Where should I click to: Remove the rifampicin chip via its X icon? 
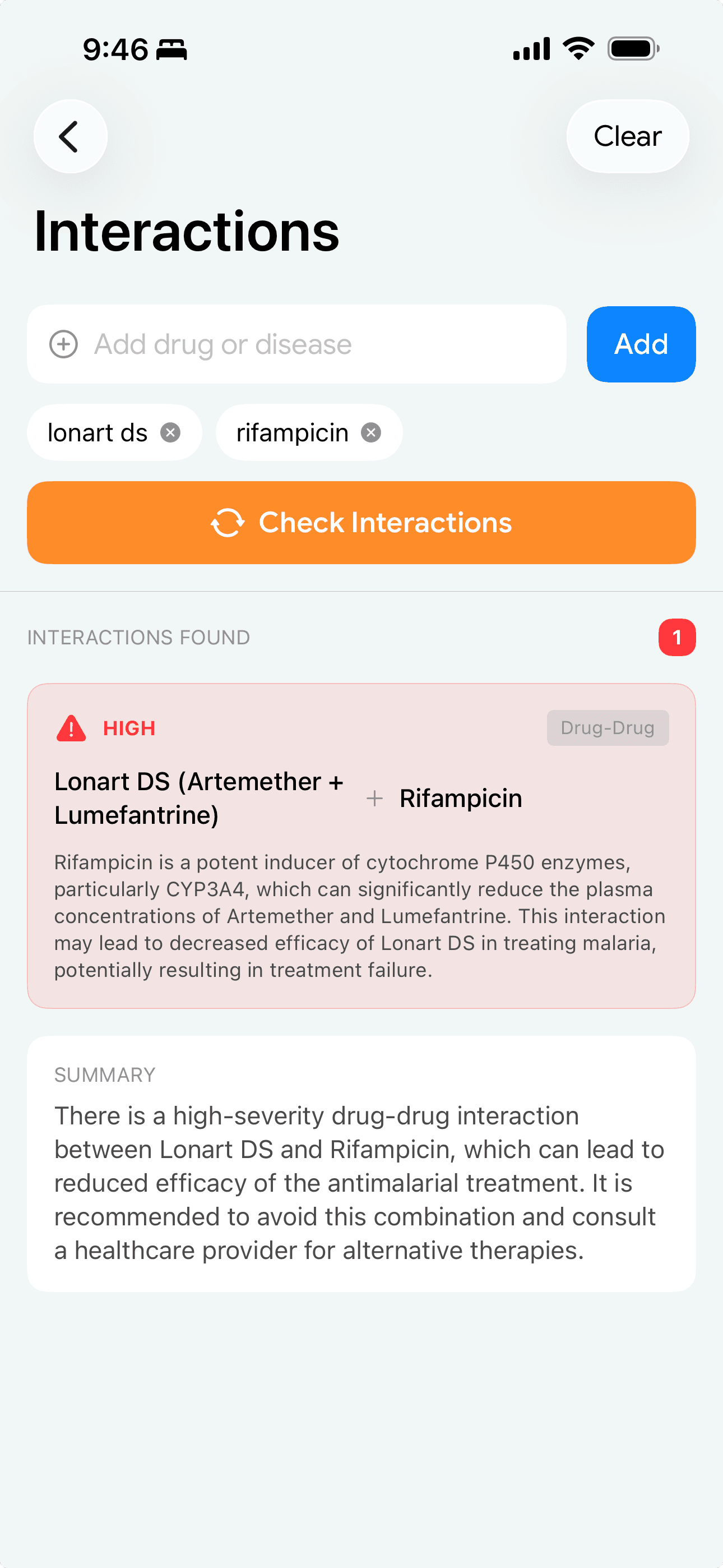(x=372, y=432)
